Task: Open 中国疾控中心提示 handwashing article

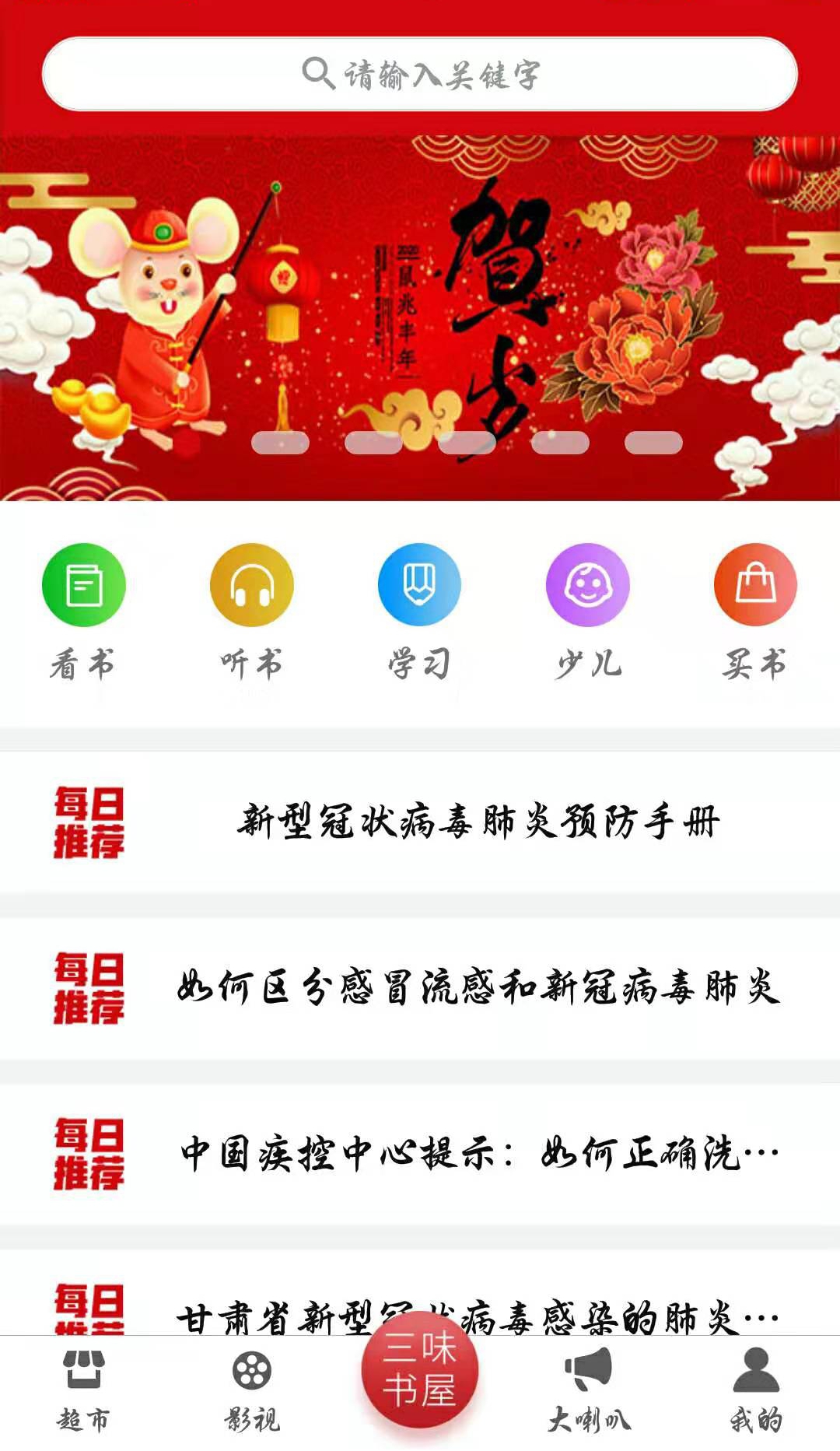Action: (x=478, y=1154)
